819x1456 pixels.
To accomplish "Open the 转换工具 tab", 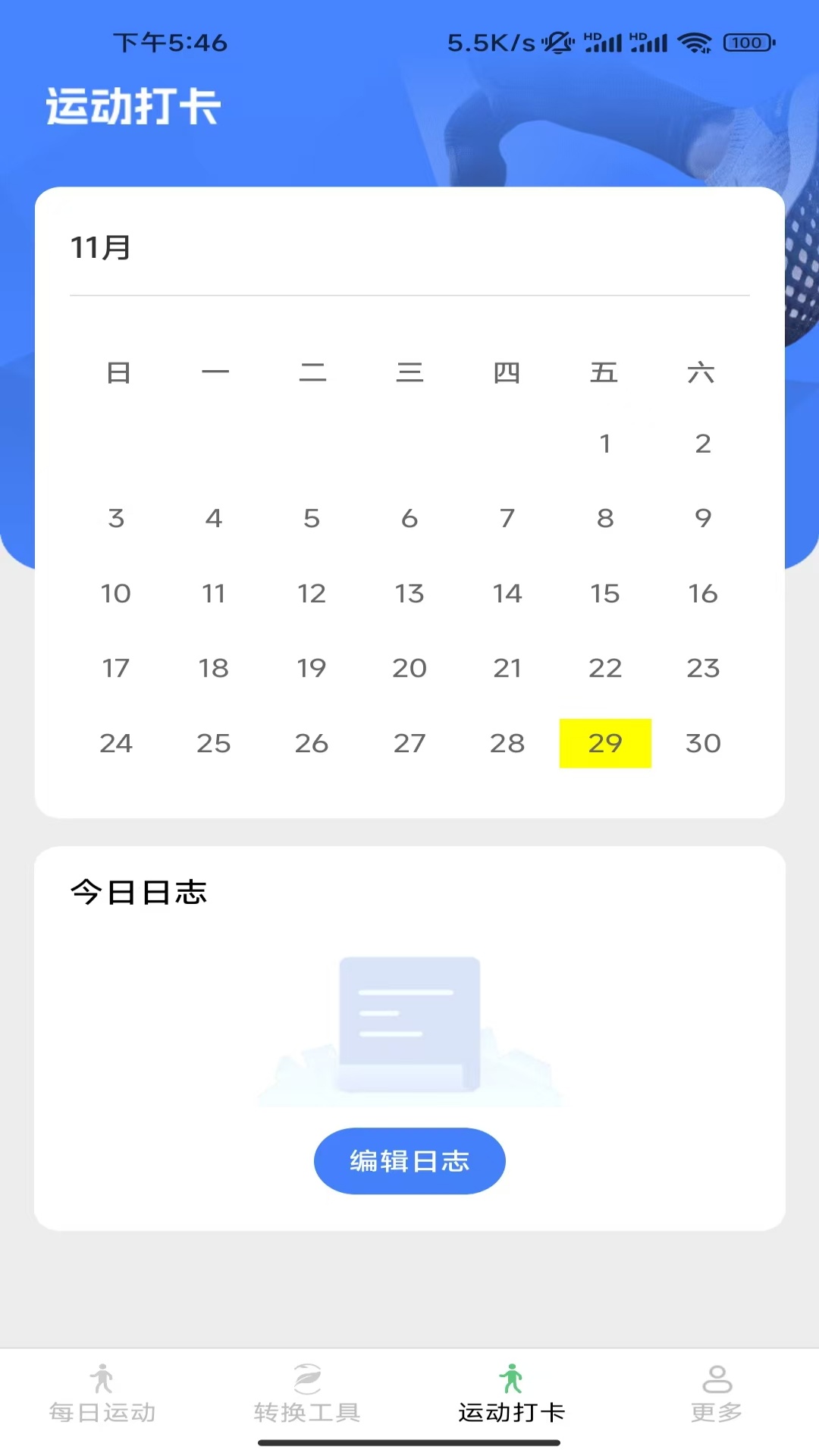I will click(x=307, y=1395).
